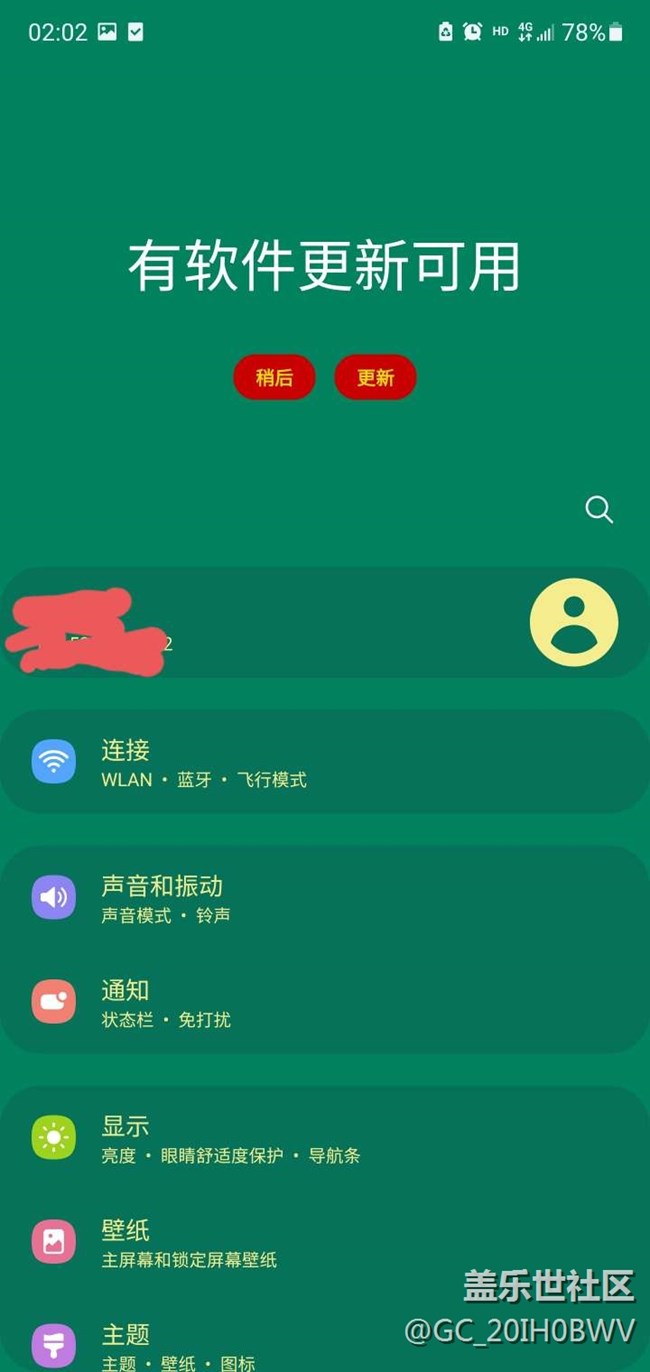This screenshot has width=650, height=1372.
Task: Tap the 稍后 (later) button
Action: coord(274,378)
